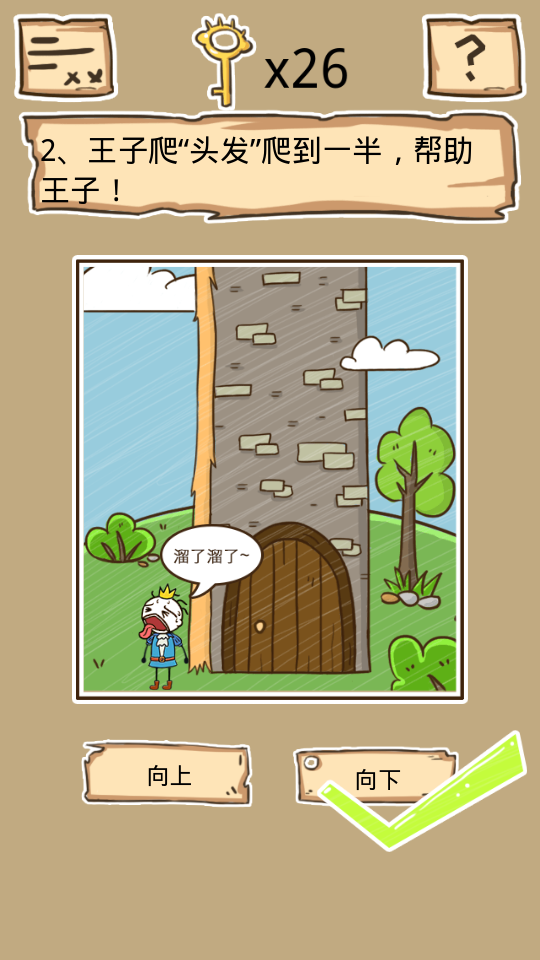Open the level list menu
The width and height of the screenshot is (540, 960).
pyautogui.click(x=66, y=57)
